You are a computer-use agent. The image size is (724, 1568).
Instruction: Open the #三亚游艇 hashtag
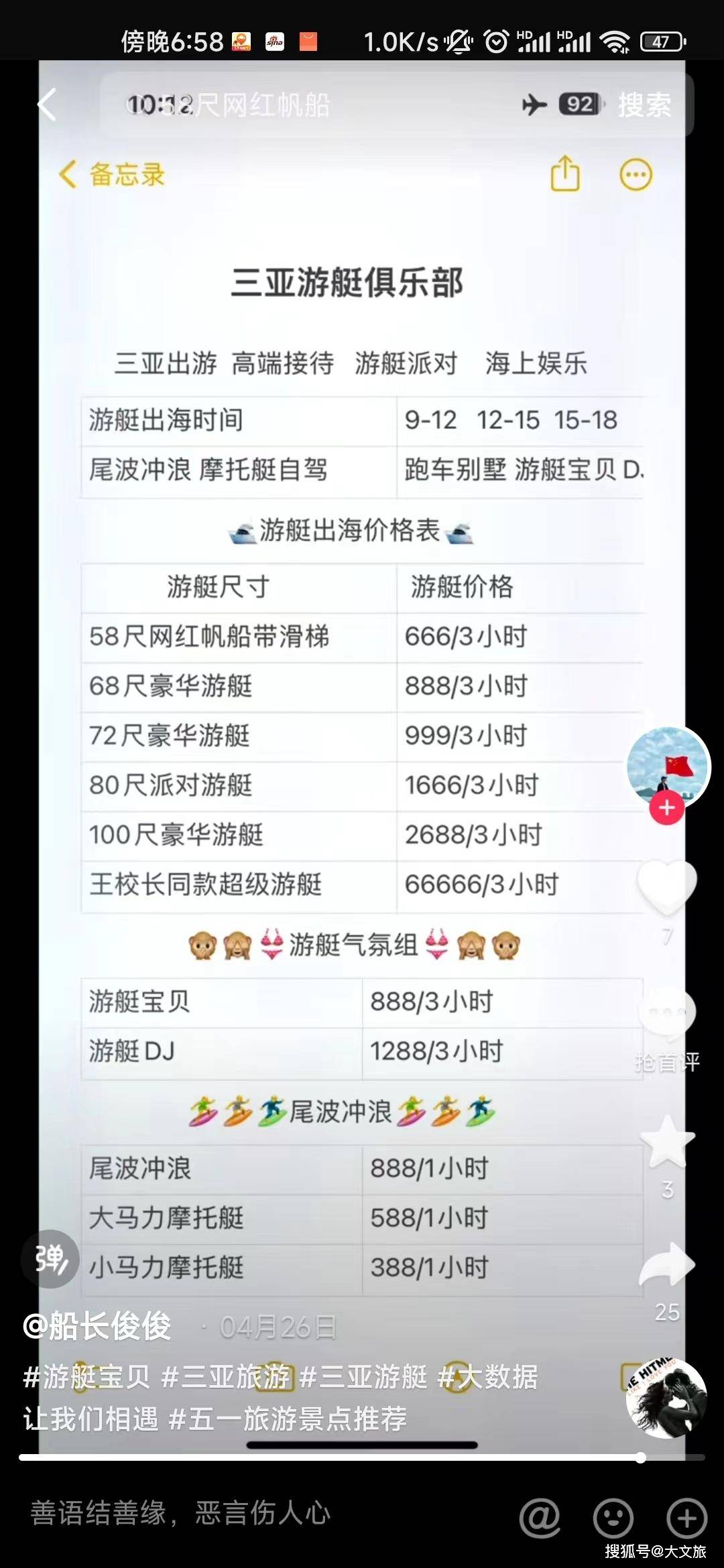click(363, 1376)
